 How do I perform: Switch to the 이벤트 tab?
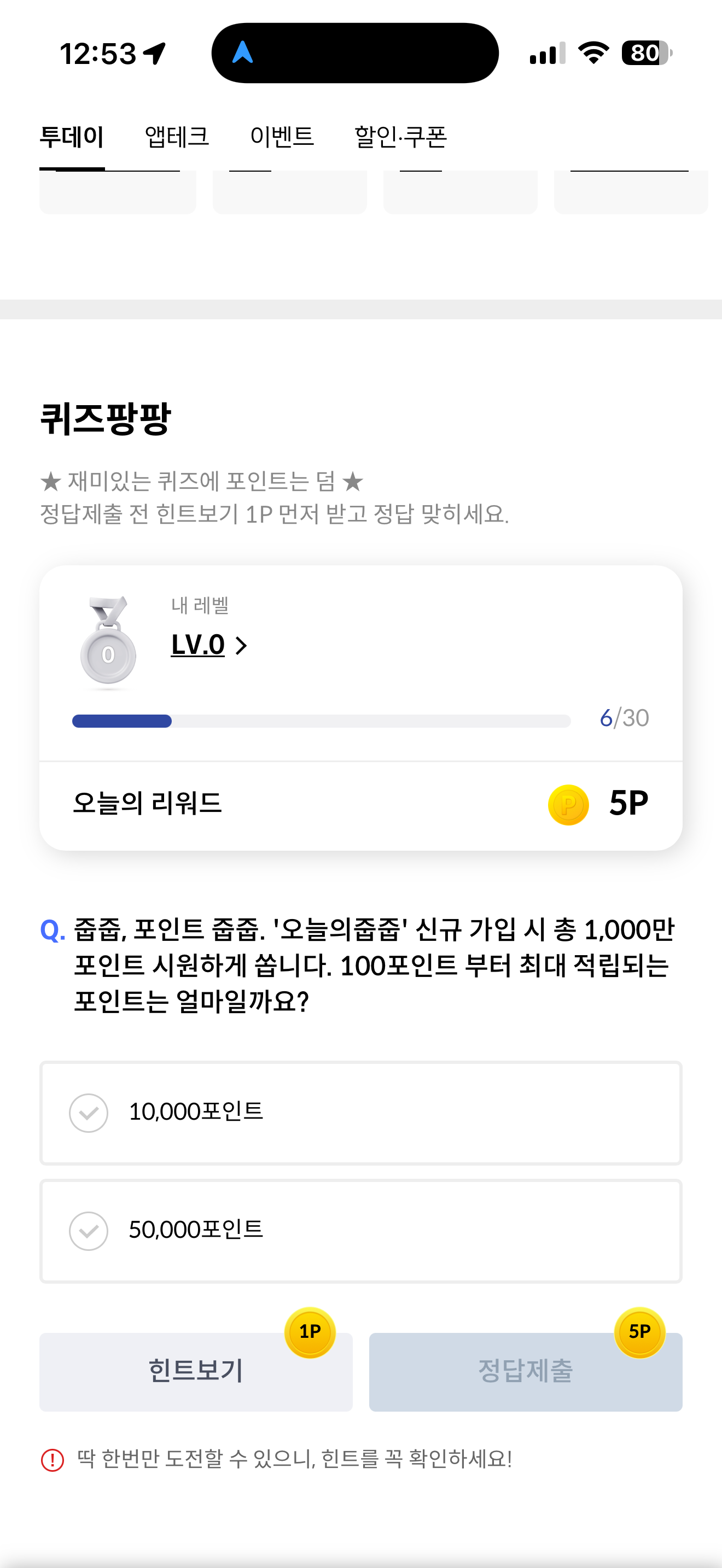(282, 137)
